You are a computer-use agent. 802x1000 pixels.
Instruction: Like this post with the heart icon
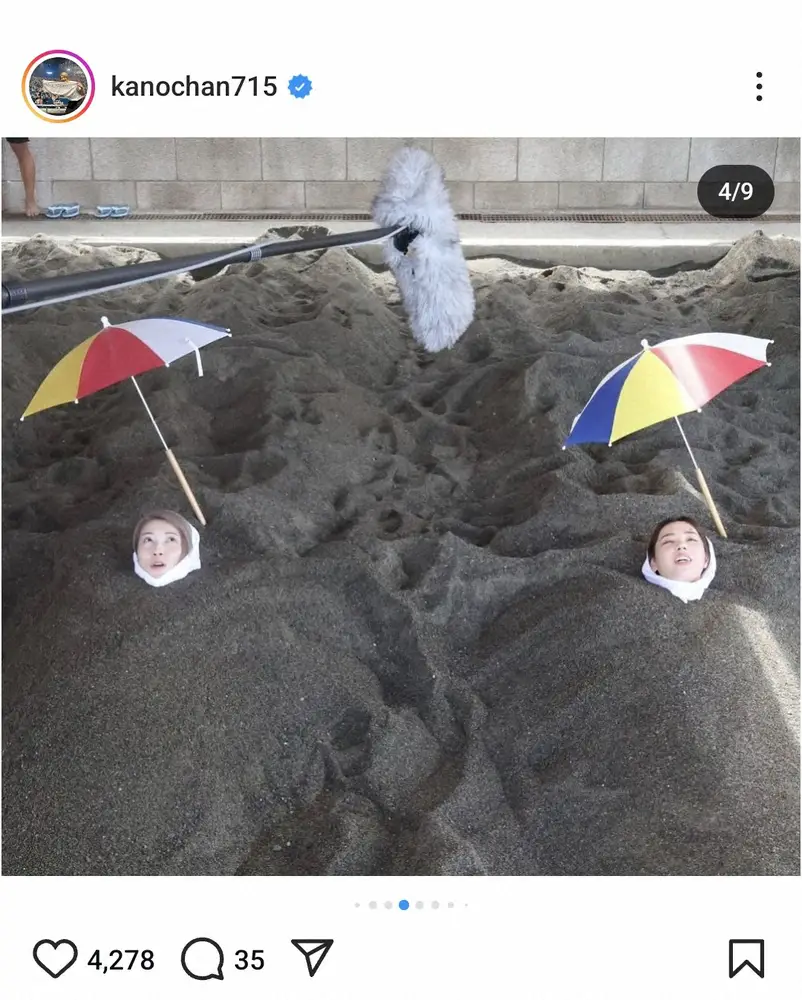(55, 959)
